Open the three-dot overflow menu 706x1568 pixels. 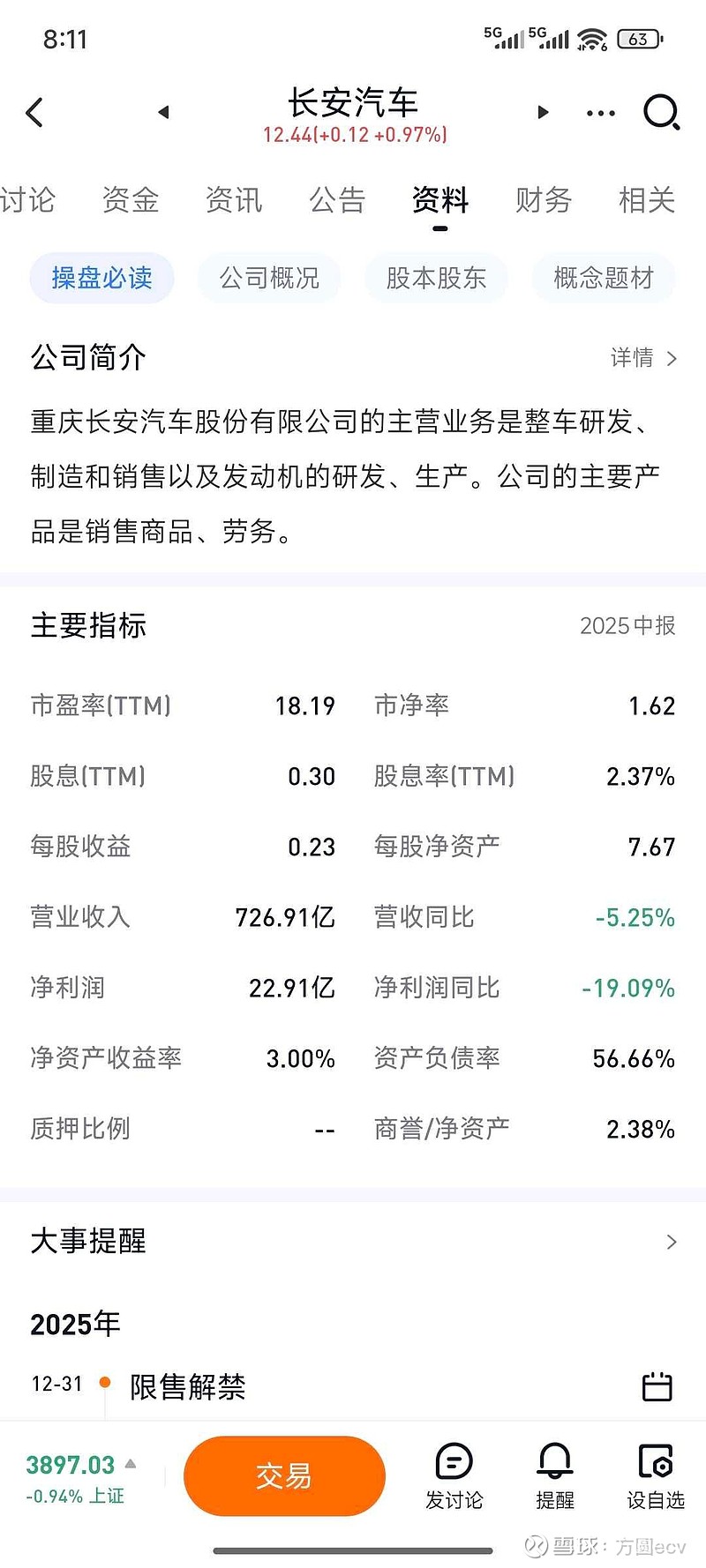click(x=601, y=113)
